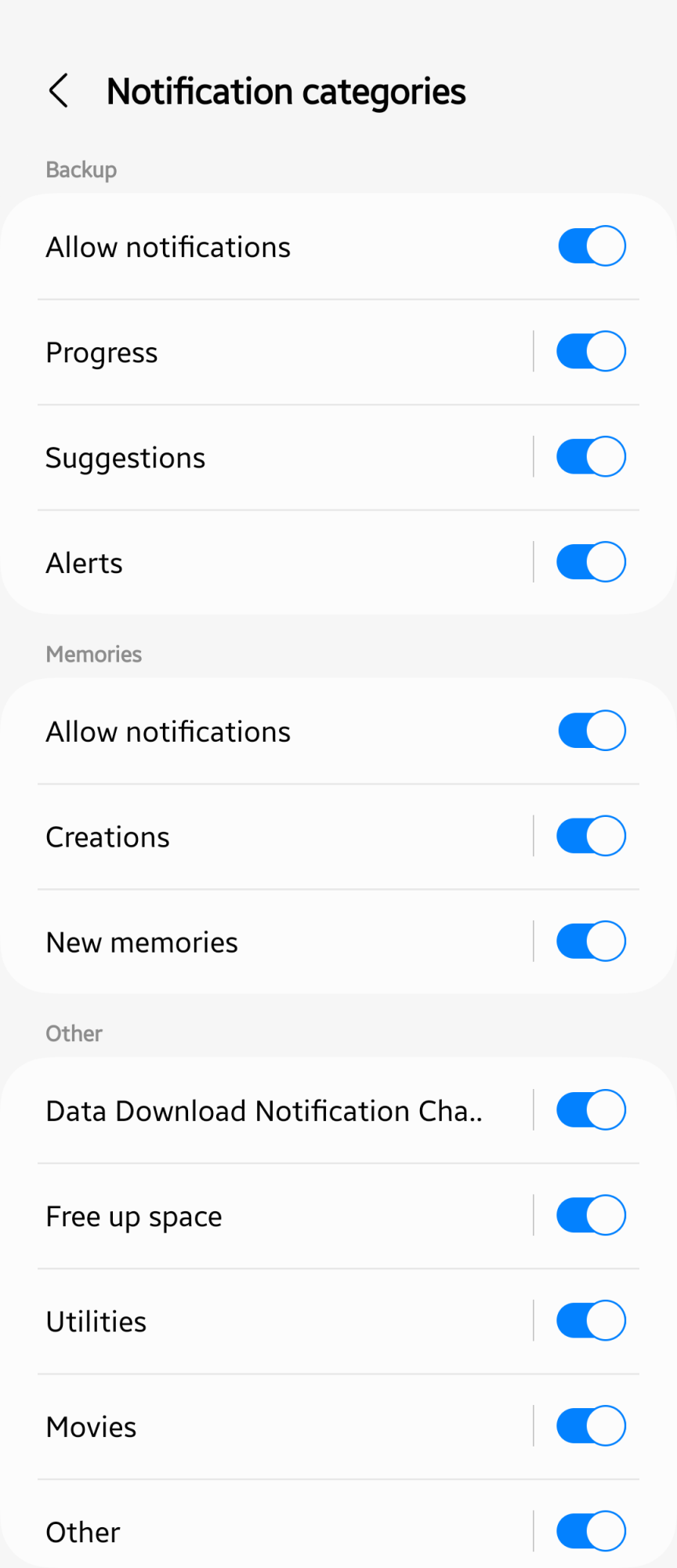The image size is (677, 1568).
Task: Switch off Movies notifications
Action: point(592,1426)
